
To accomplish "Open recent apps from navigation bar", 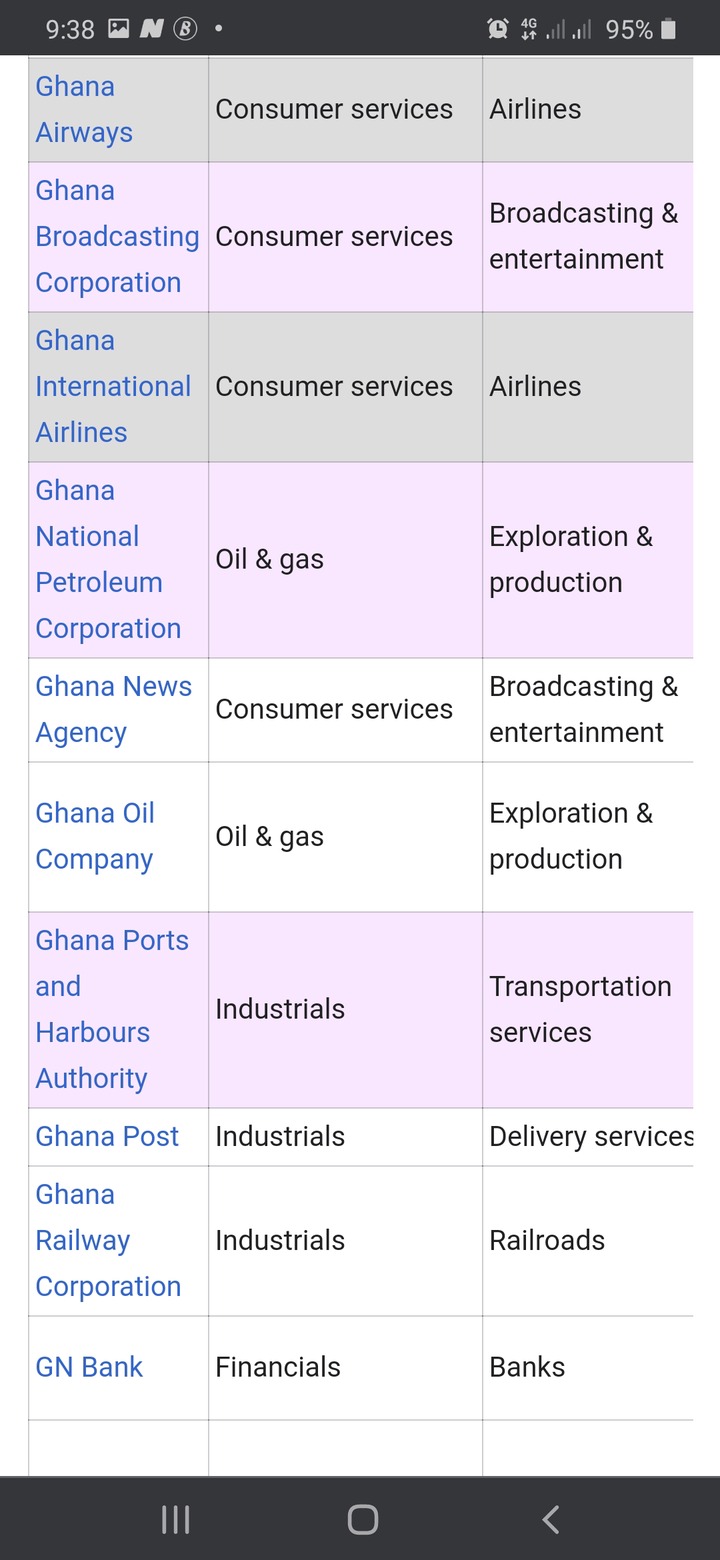I will click(176, 1520).
